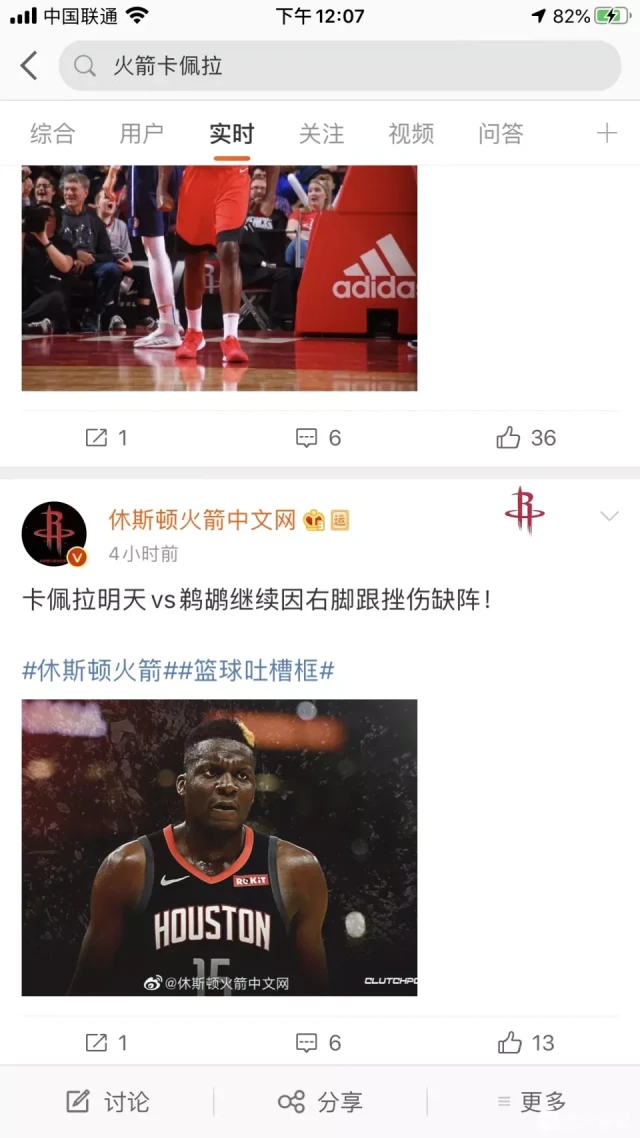The height and width of the screenshot is (1138, 640).
Task: Switch to the 关注 tab
Action: click(321, 133)
